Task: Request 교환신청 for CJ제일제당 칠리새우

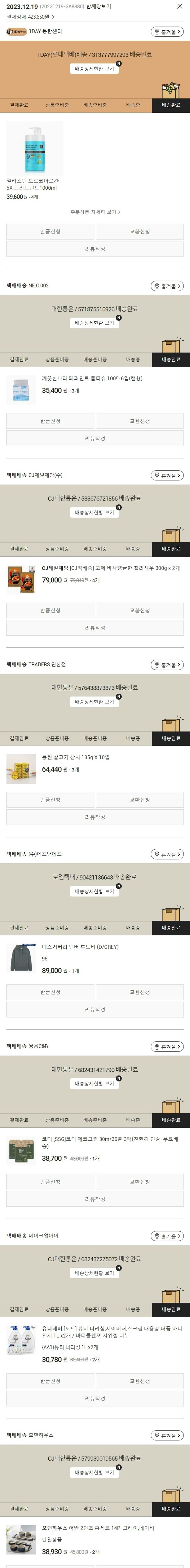Action: [139, 611]
